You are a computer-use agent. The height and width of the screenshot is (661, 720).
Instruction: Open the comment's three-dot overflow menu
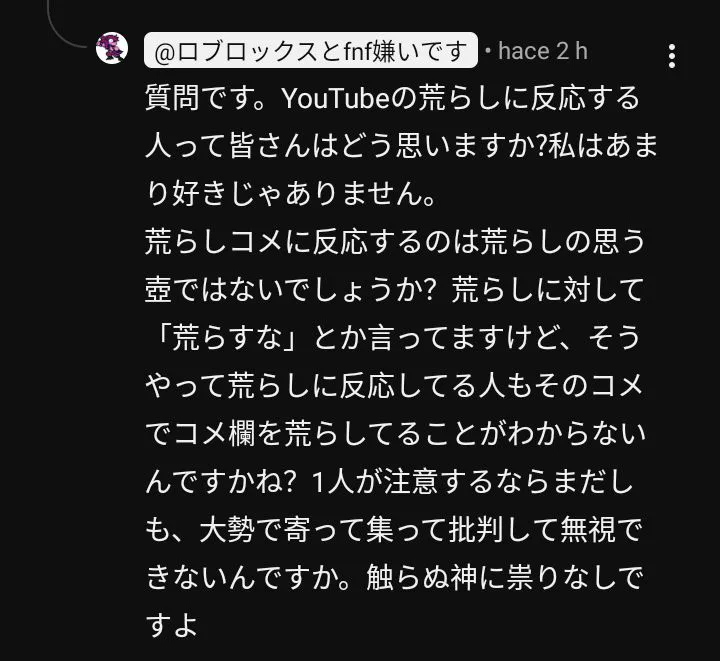tap(672, 56)
